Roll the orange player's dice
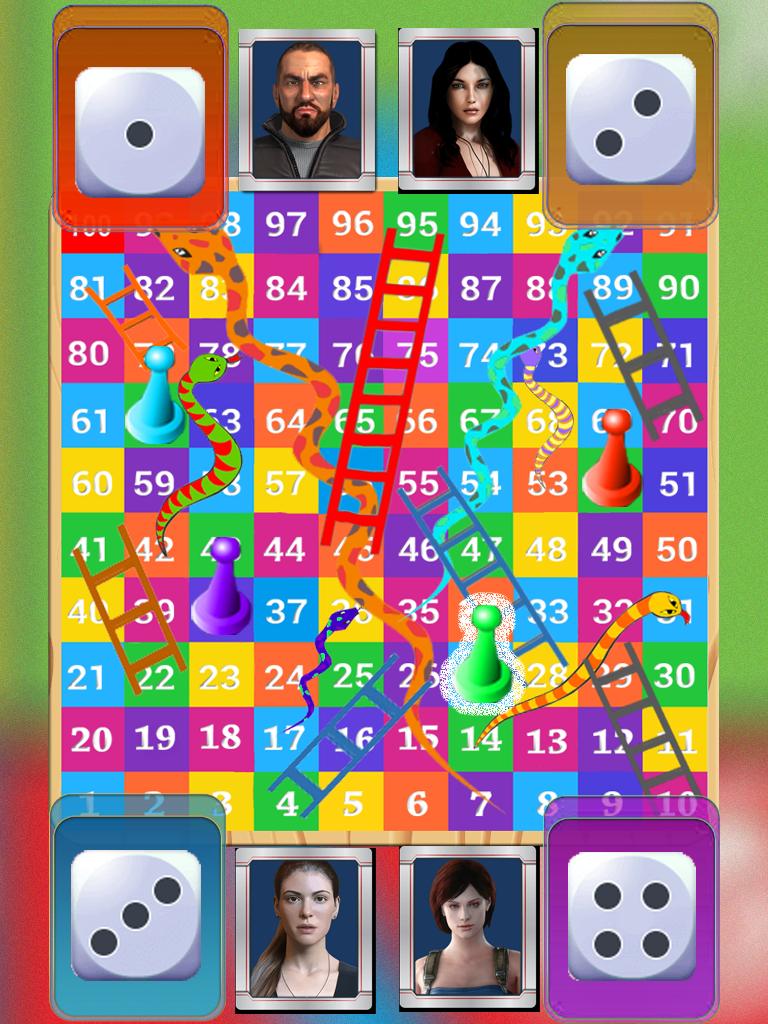Screen dimensions: 768x1024 pyautogui.click(x=630, y=120)
